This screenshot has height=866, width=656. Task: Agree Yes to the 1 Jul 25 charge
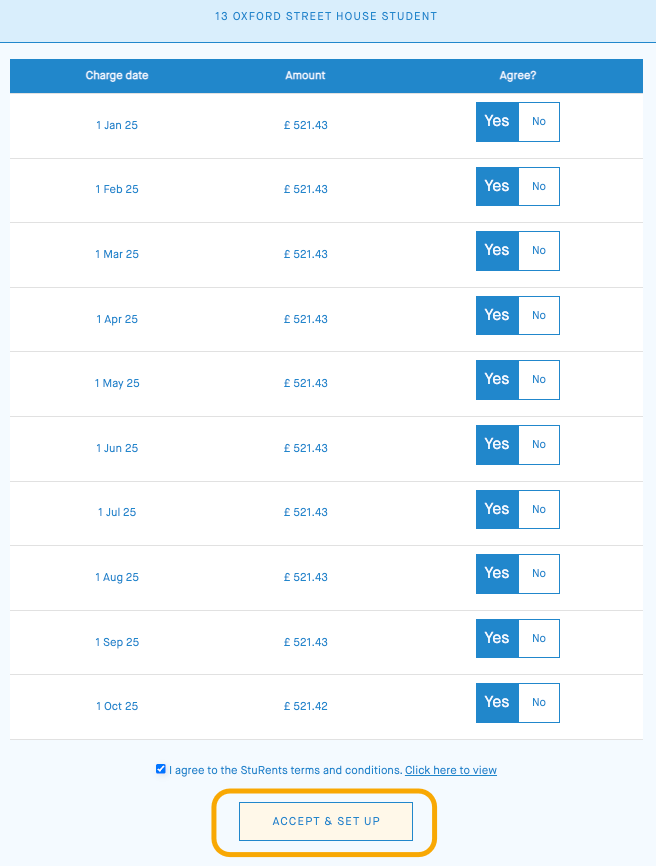click(x=497, y=510)
